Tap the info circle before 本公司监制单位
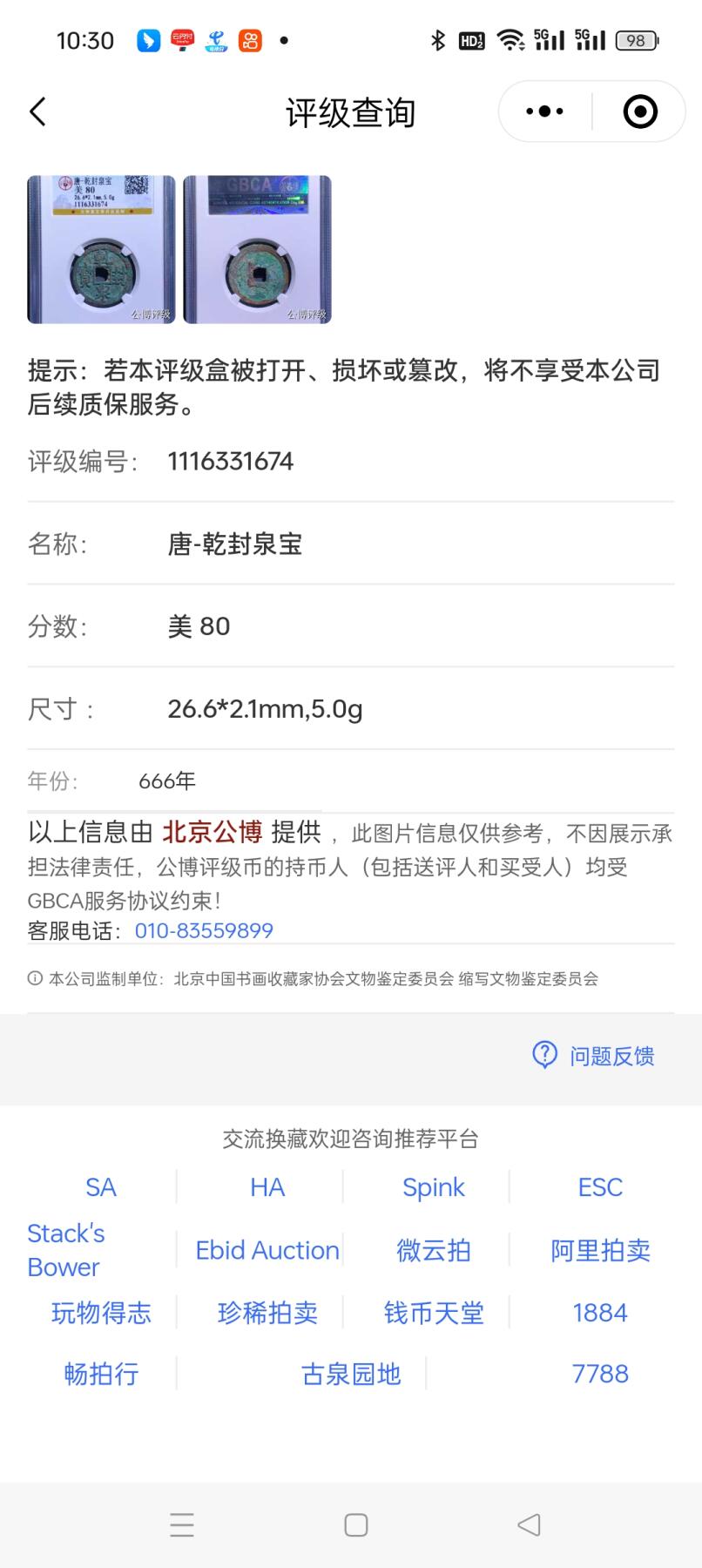Viewport: 702px width, 1568px height. 35,978
